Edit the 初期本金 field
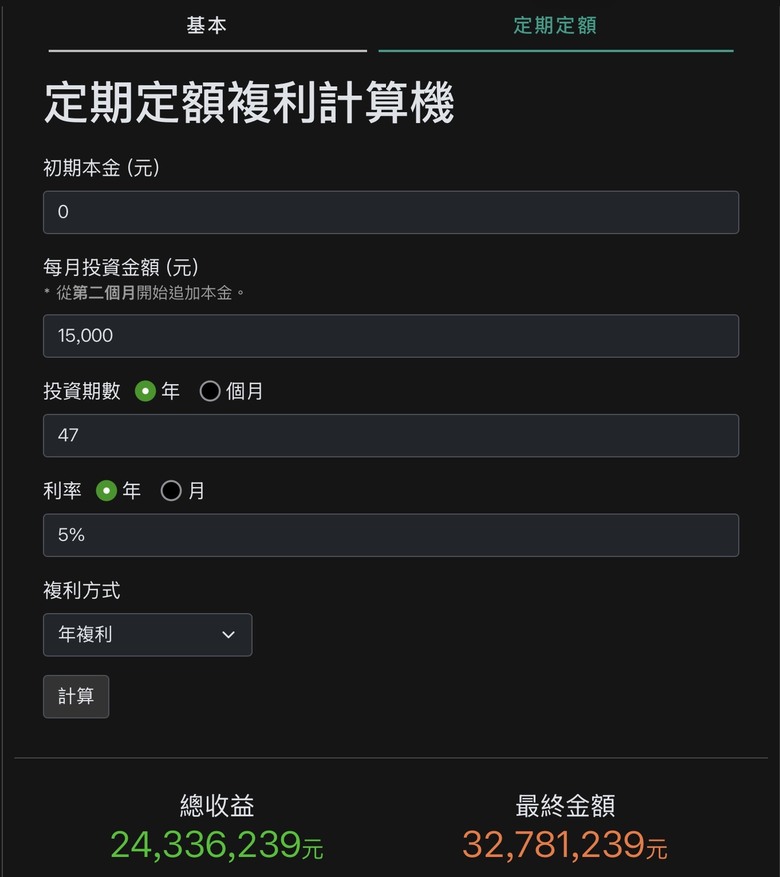This screenshot has width=780, height=877. pyautogui.click(x=390, y=212)
